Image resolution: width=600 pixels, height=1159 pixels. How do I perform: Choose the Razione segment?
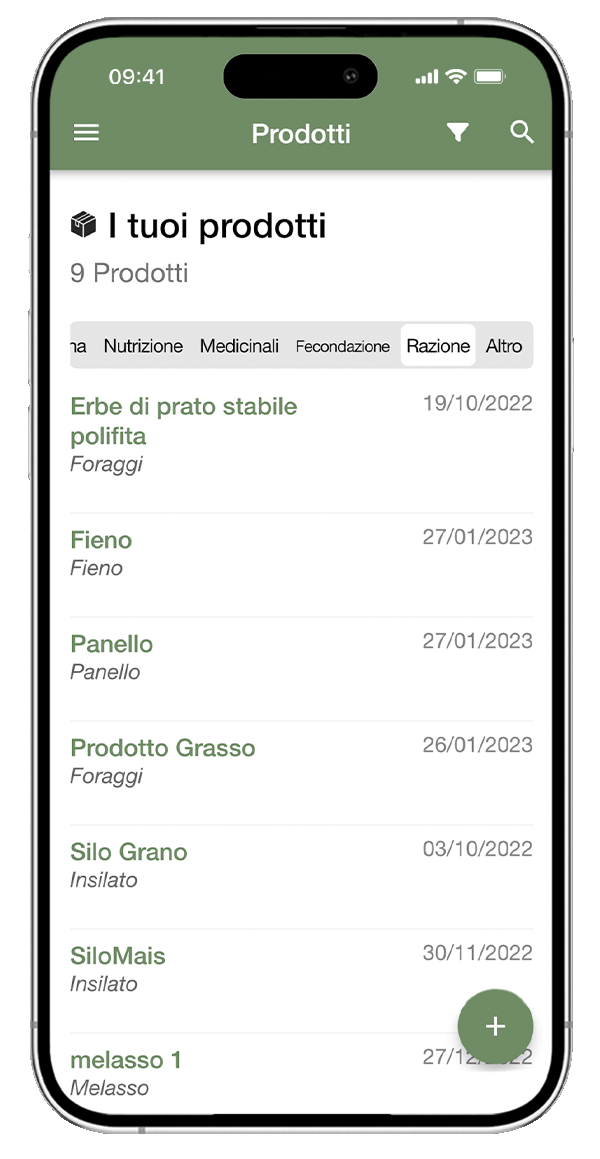pyautogui.click(x=438, y=346)
